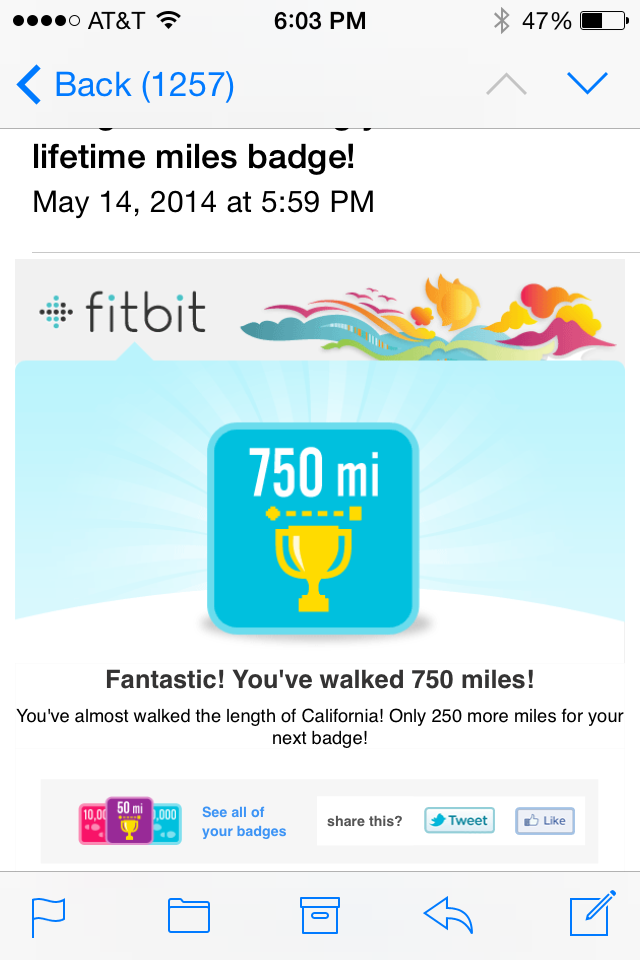
Task: Go back to the inbox list
Action: pos(125,85)
